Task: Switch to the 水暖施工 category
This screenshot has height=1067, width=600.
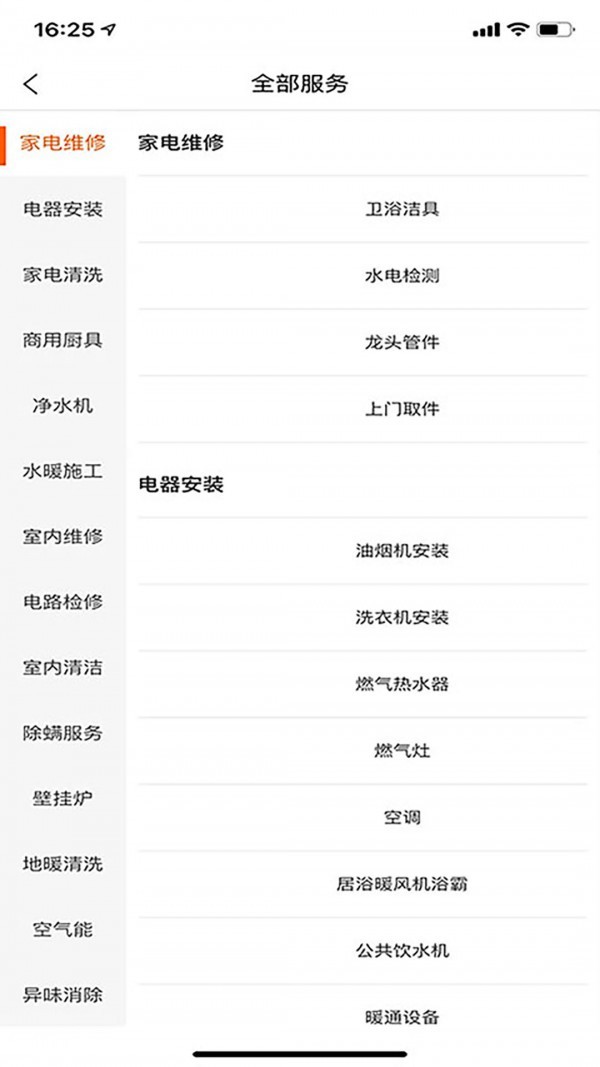Action: click(x=63, y=471)
